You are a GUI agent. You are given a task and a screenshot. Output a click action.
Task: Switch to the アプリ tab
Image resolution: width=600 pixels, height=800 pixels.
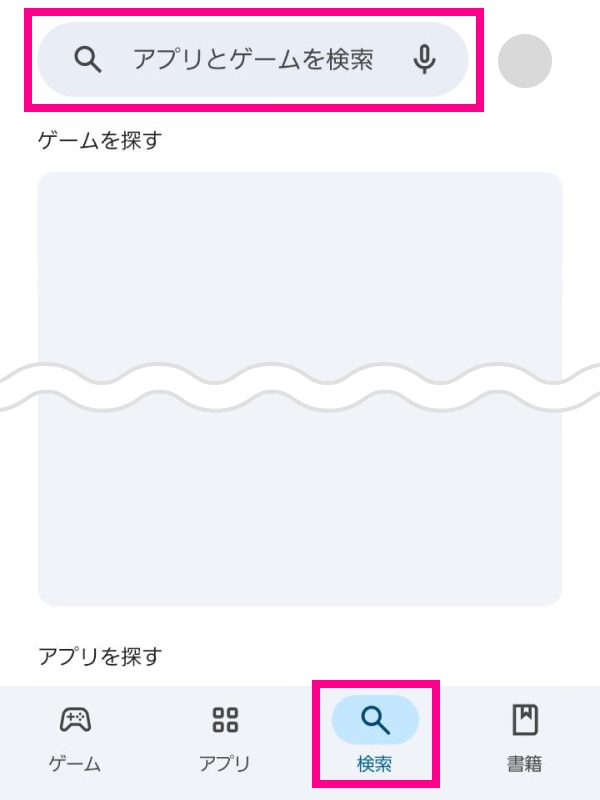click(x=225, y=738)
